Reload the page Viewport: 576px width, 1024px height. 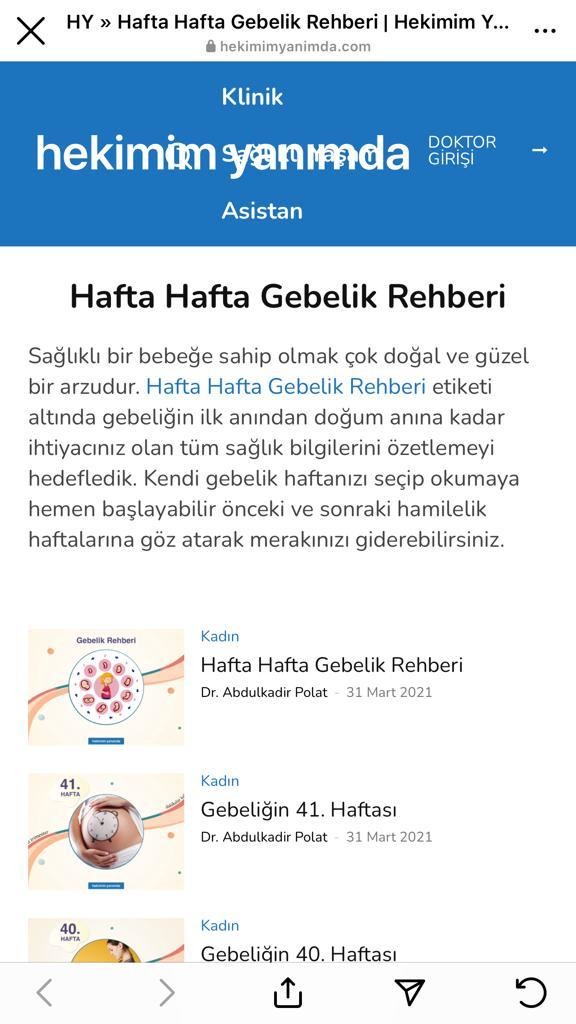coord(531,992)
